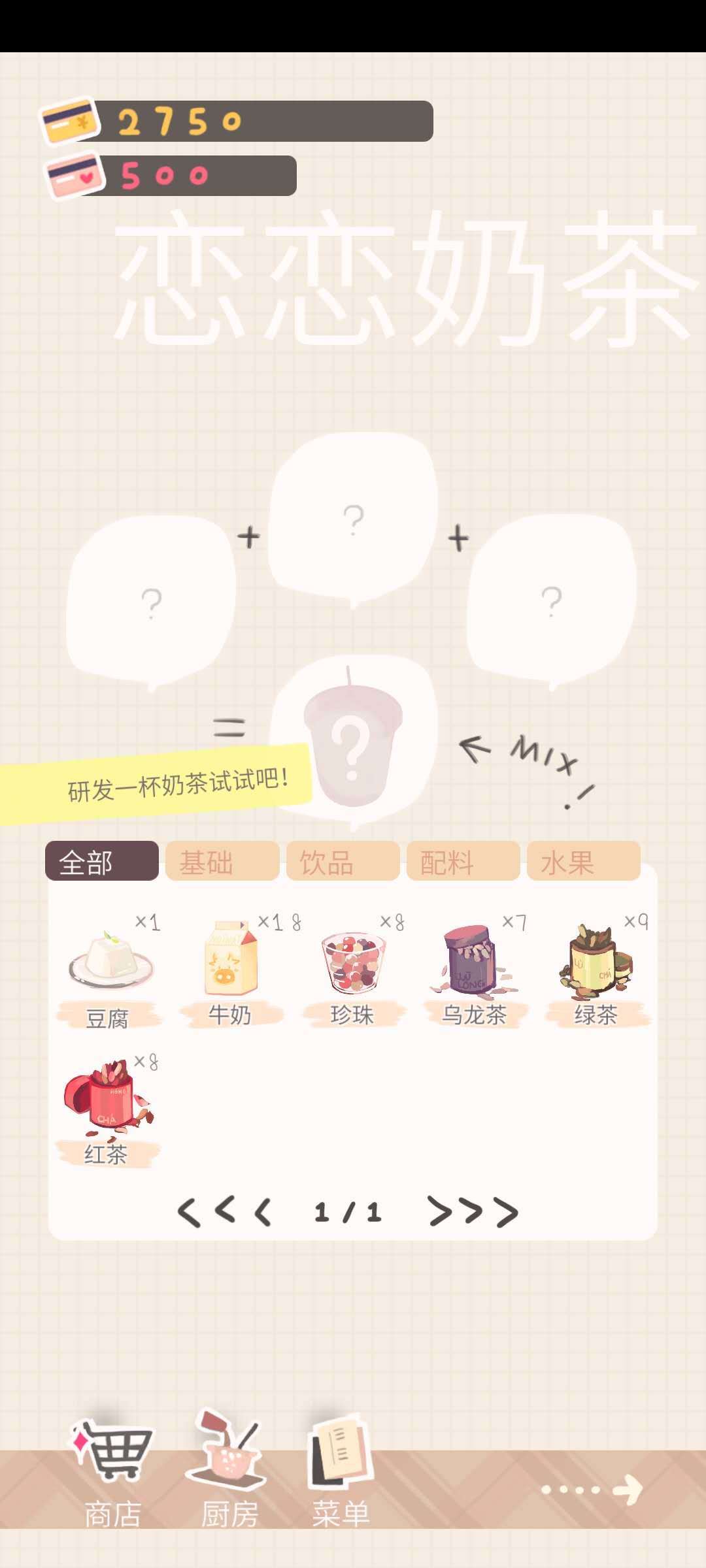Viewport: 706px width, 1568px height.
Task: Go to next ingredient page with arrows
Action: pyautogui.click(x=469, y=1212)
